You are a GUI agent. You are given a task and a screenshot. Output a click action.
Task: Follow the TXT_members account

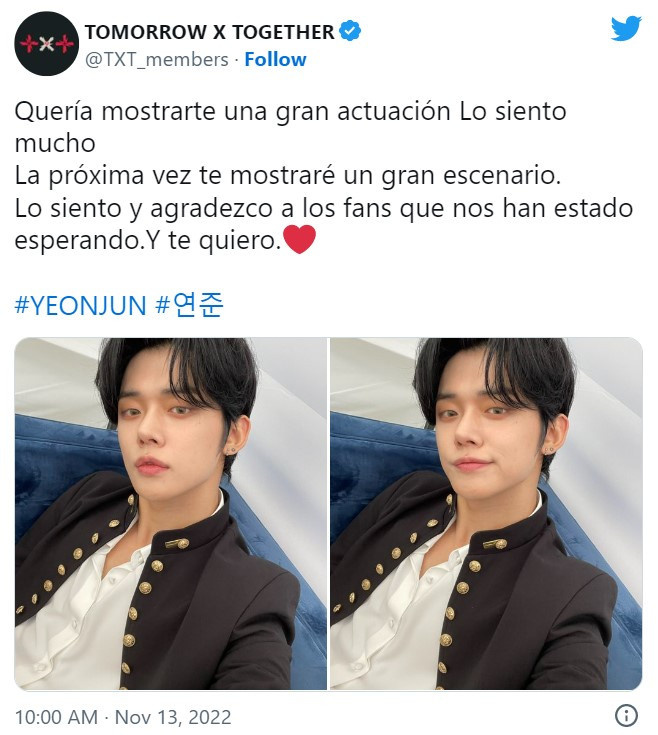click(x=275, y=59)
